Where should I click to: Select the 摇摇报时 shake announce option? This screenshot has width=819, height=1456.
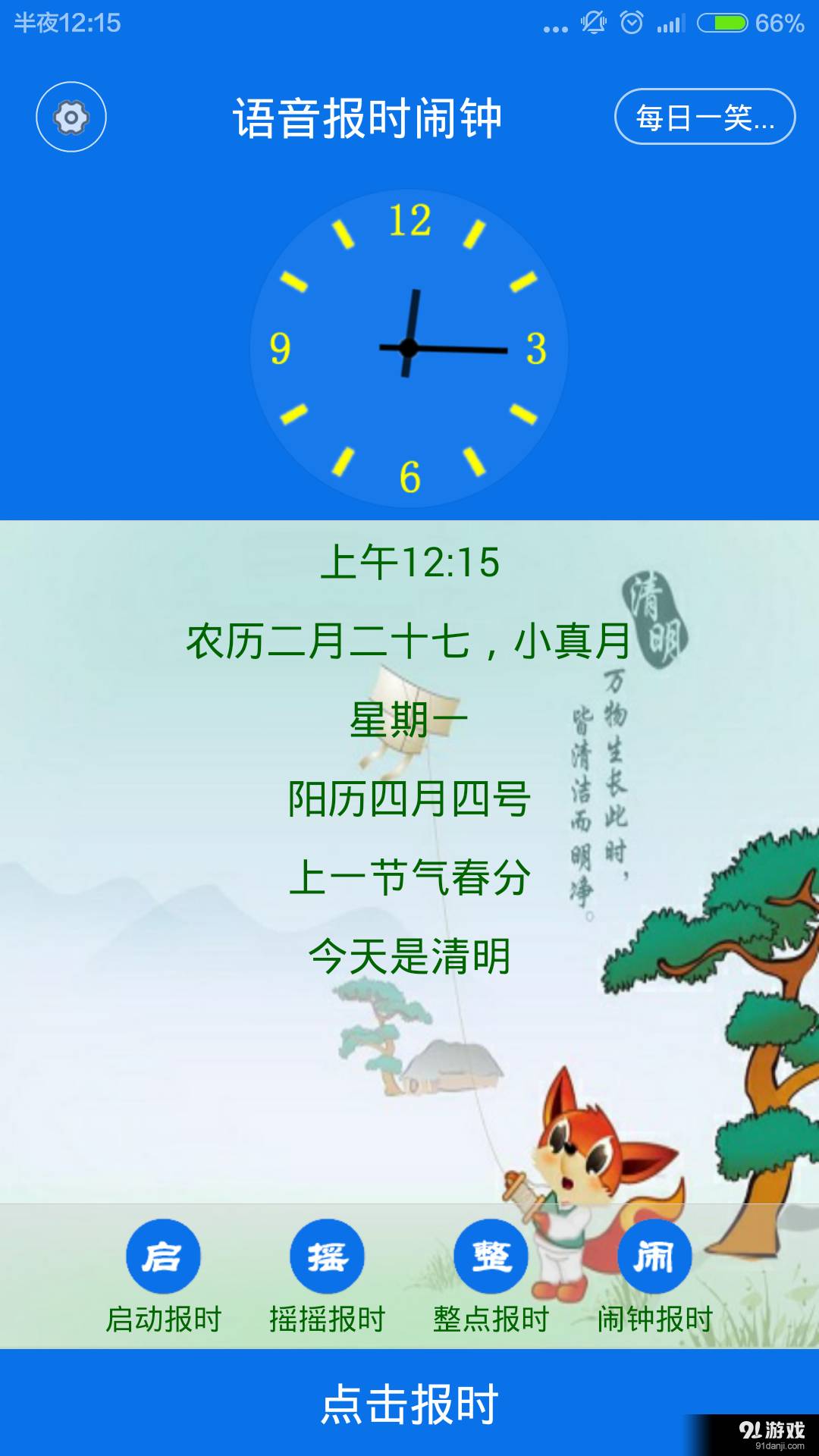[327, 1277]
